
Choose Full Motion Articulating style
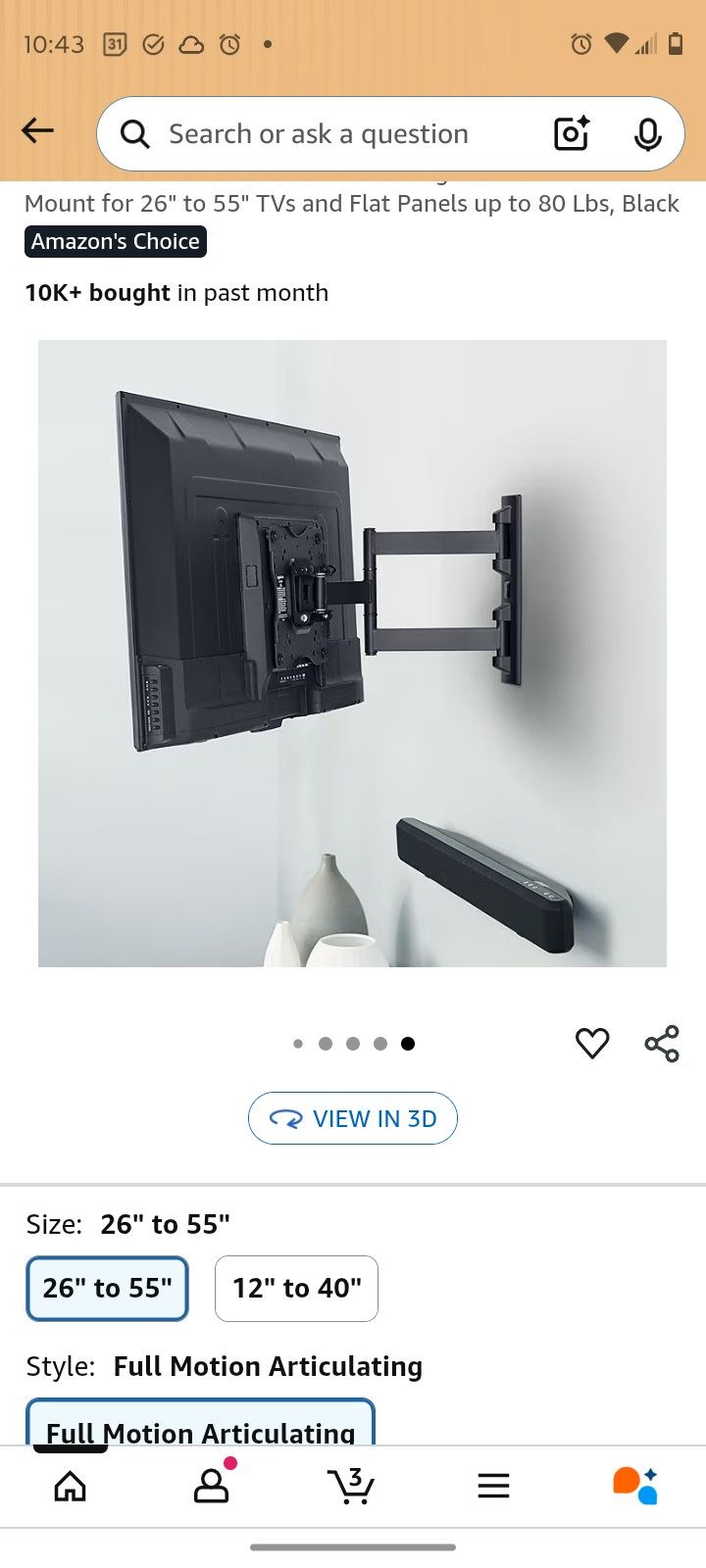201,1433
